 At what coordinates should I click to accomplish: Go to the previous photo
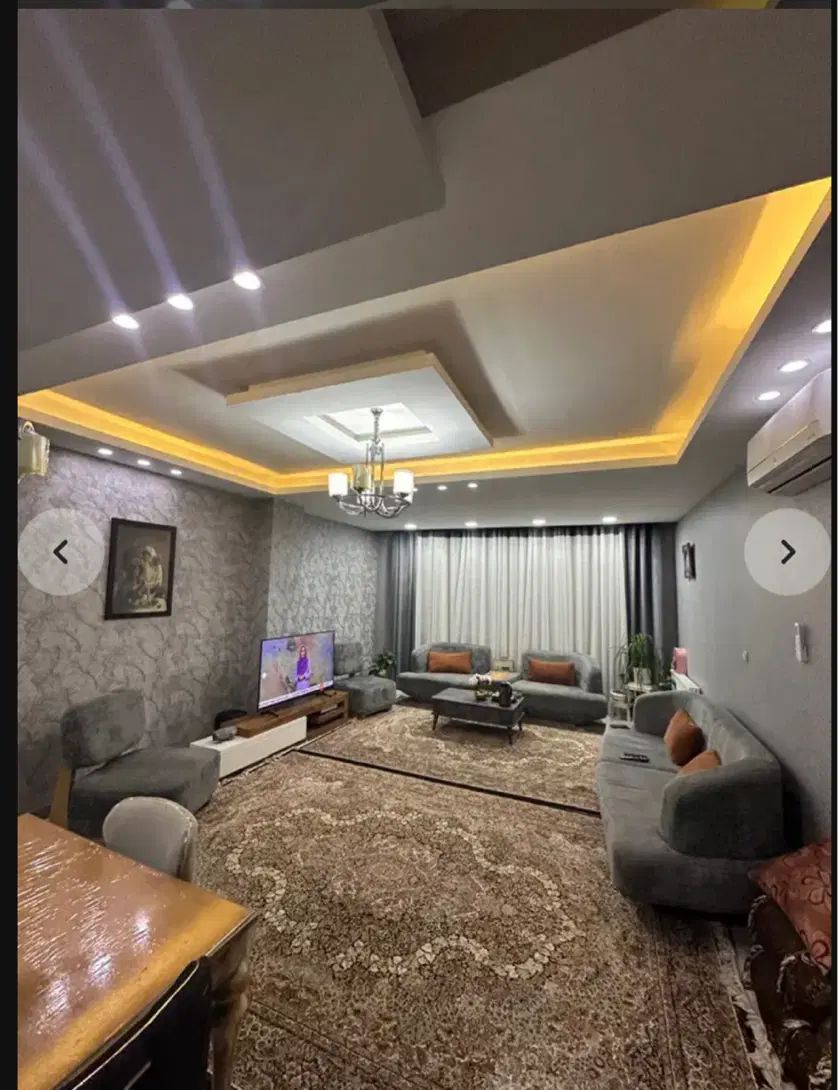[x=60, y=552]
